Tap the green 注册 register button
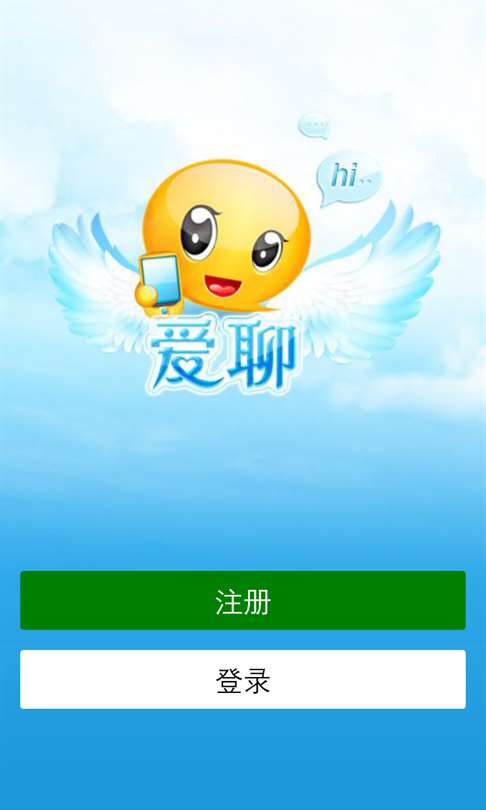This screenshot has width=486, height=810. click(243, 600)
